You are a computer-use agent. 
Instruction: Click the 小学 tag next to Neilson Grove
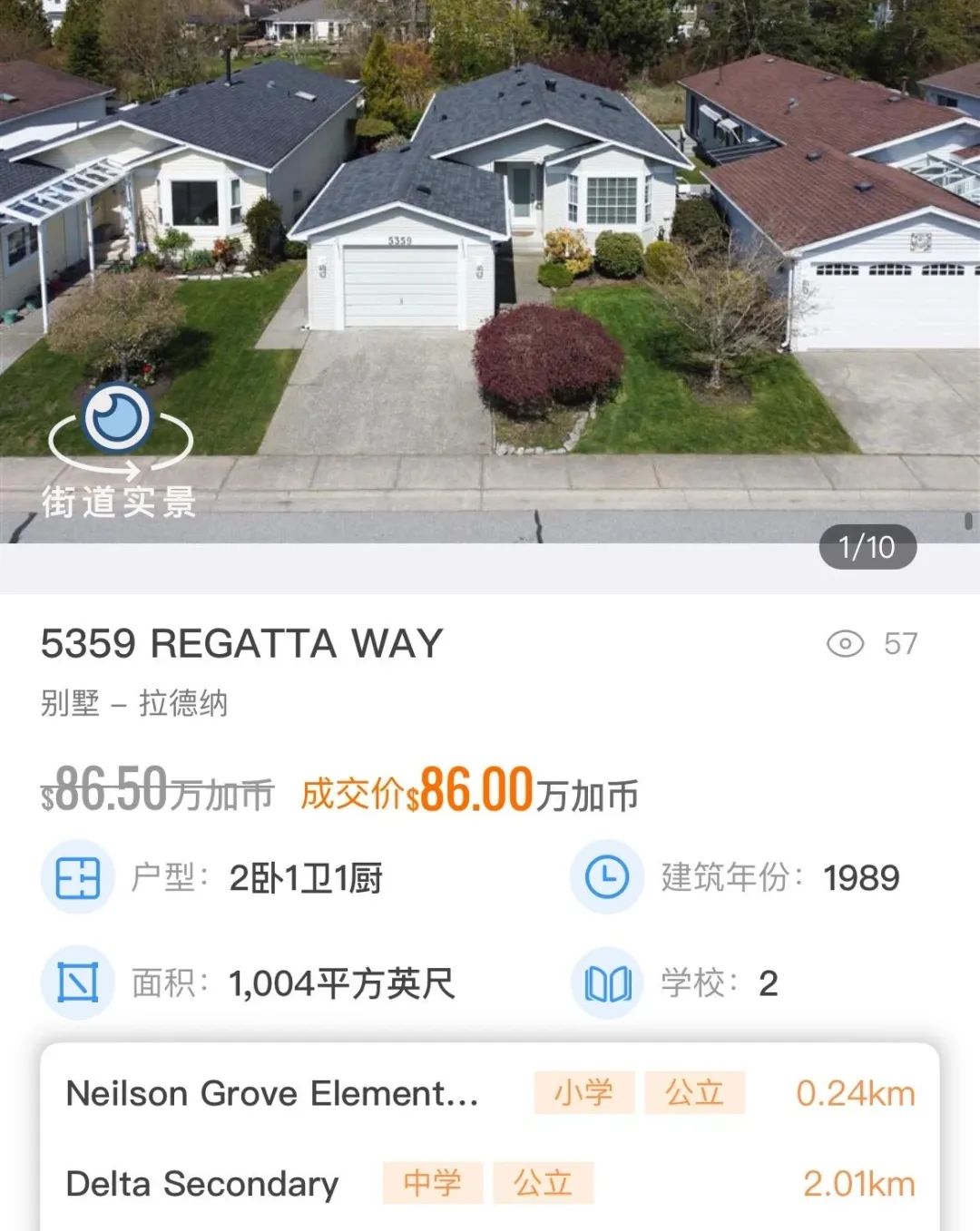point(583,1093)
